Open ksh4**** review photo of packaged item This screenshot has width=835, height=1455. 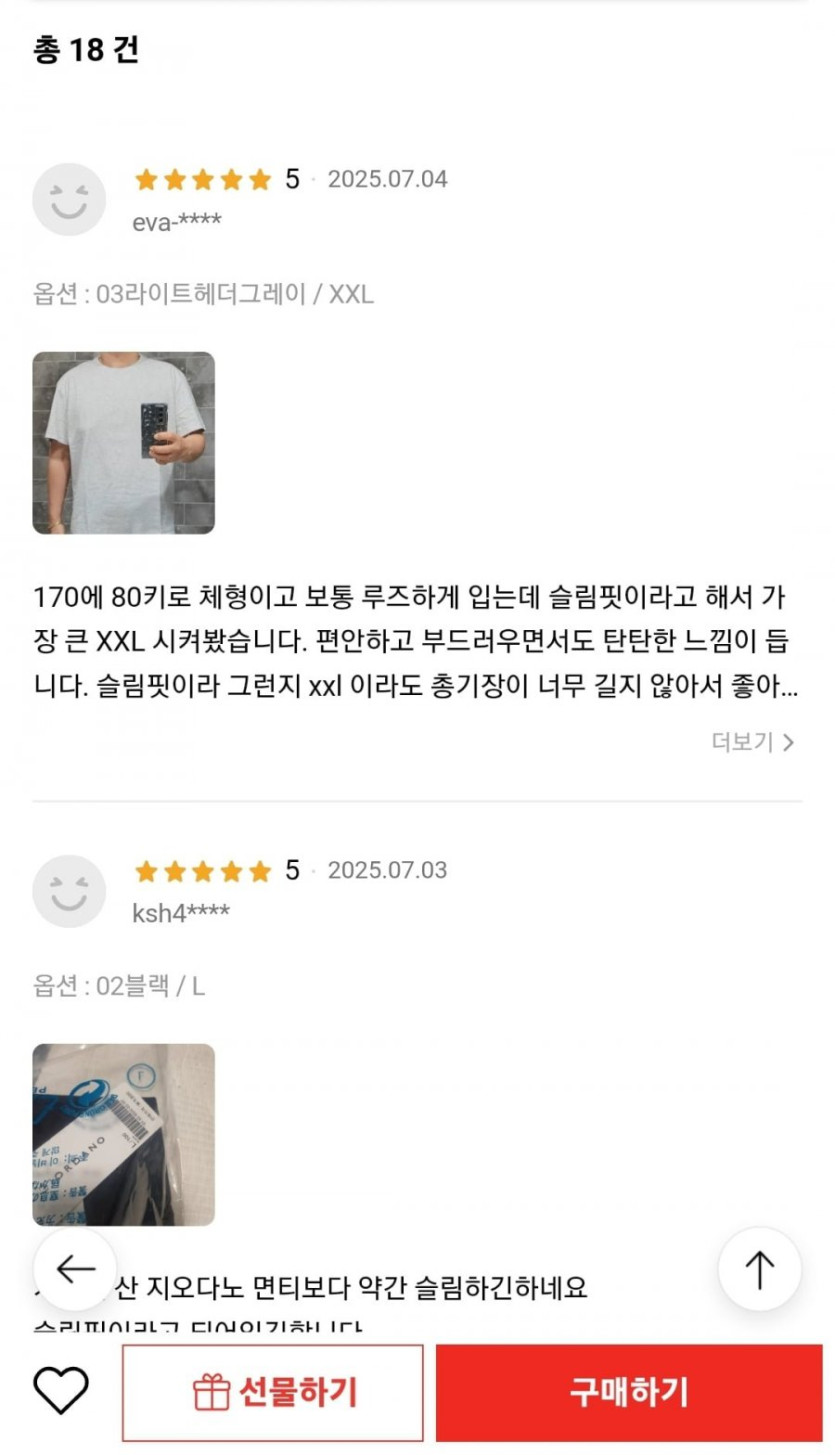pos(124,1134)
